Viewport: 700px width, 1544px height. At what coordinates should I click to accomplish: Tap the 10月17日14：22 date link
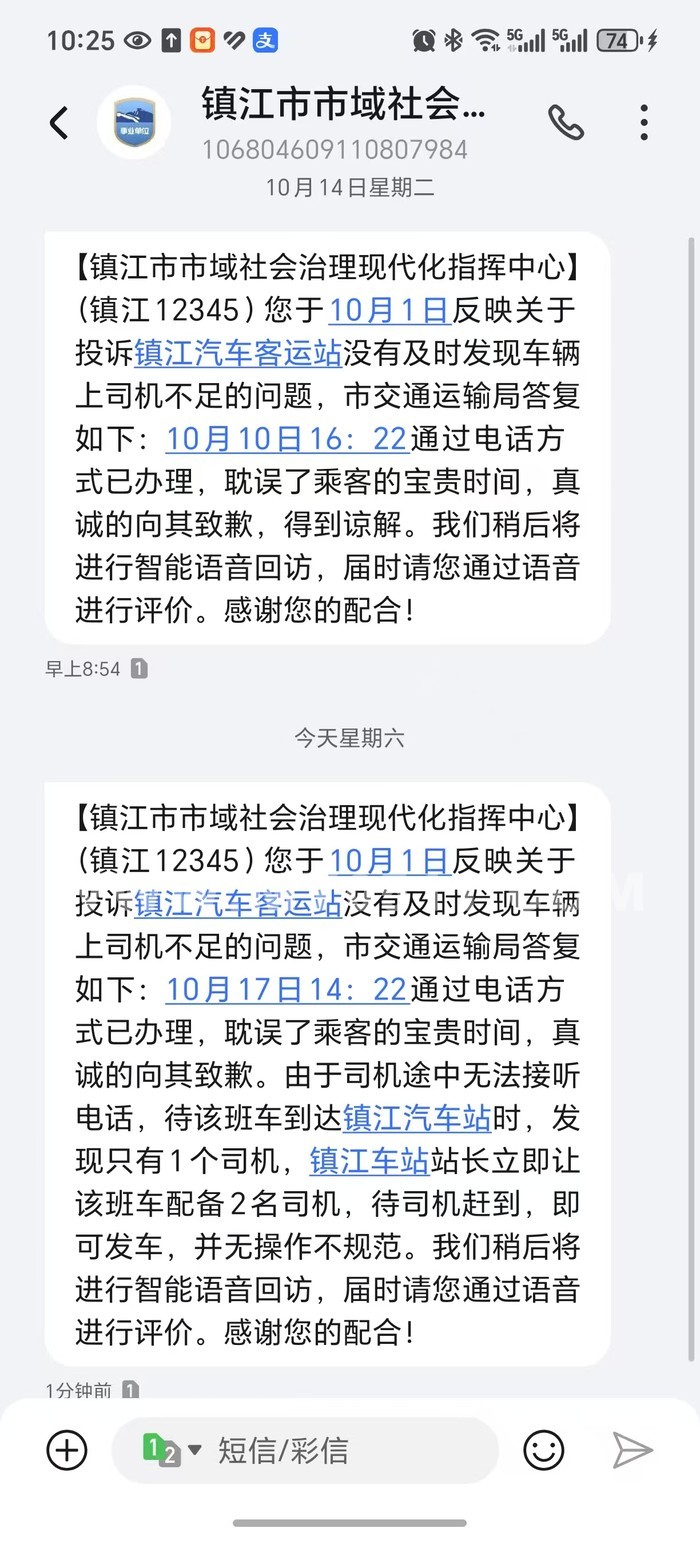click(286, 989)
